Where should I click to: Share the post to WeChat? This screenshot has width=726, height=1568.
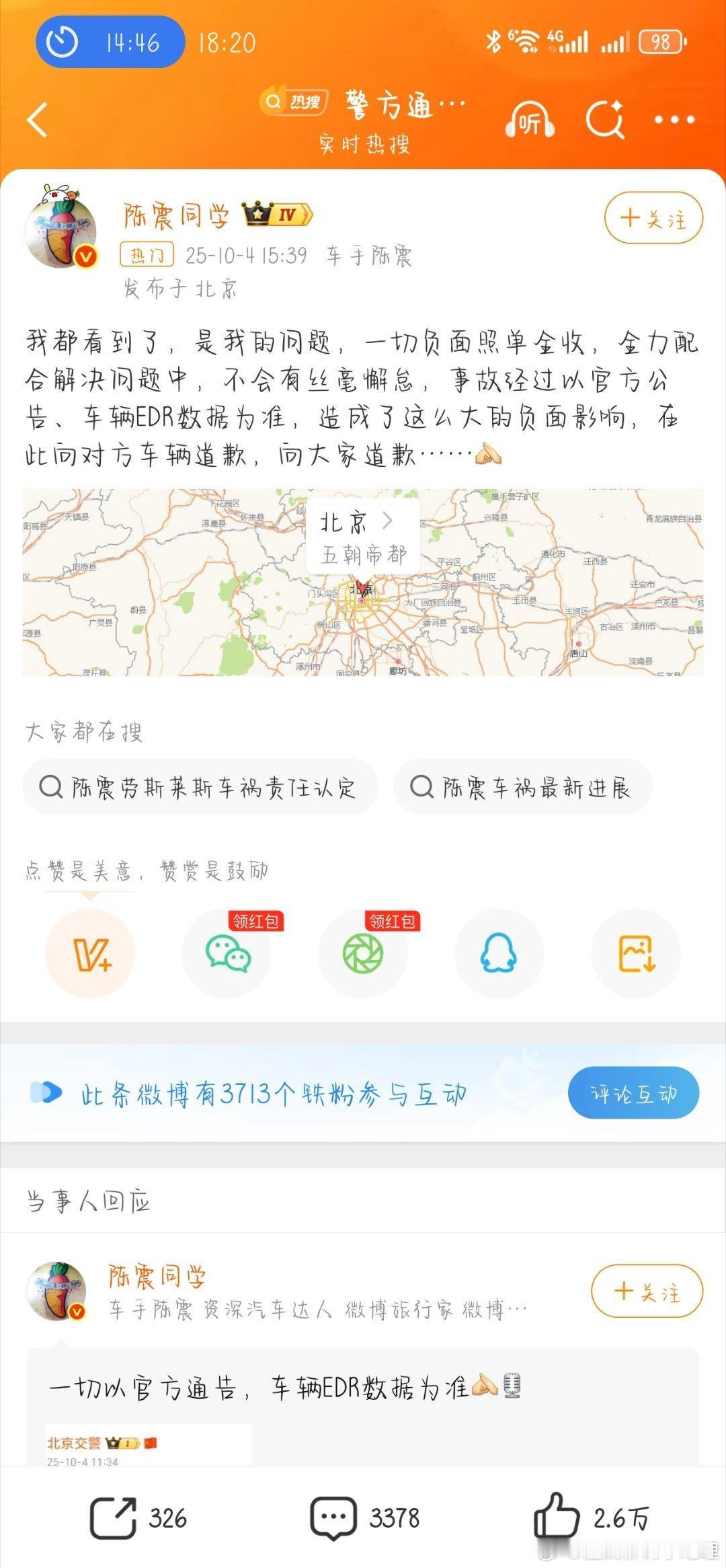tap(227, 954)
